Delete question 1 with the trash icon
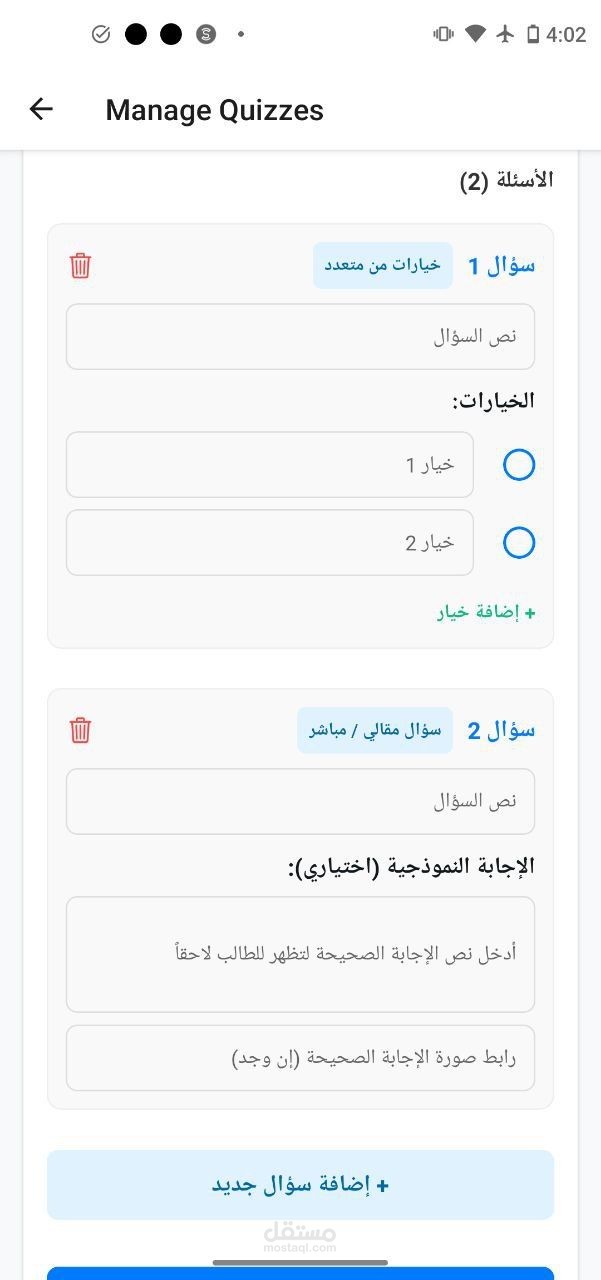This screenshot has width=601, height=1280. (x=81, y=266)
